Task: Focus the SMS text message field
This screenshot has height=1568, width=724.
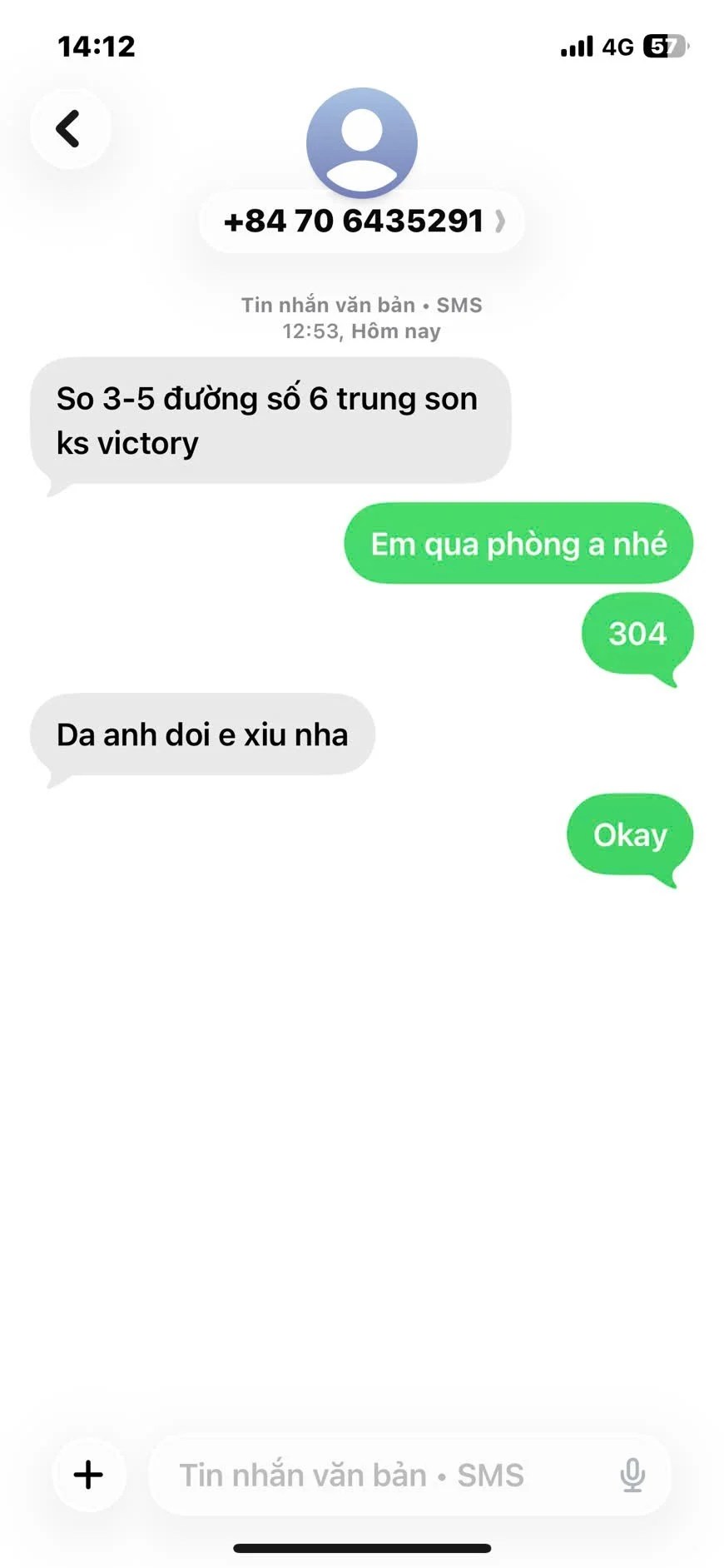Action: pyautogui.click(x=374, y=1475)
